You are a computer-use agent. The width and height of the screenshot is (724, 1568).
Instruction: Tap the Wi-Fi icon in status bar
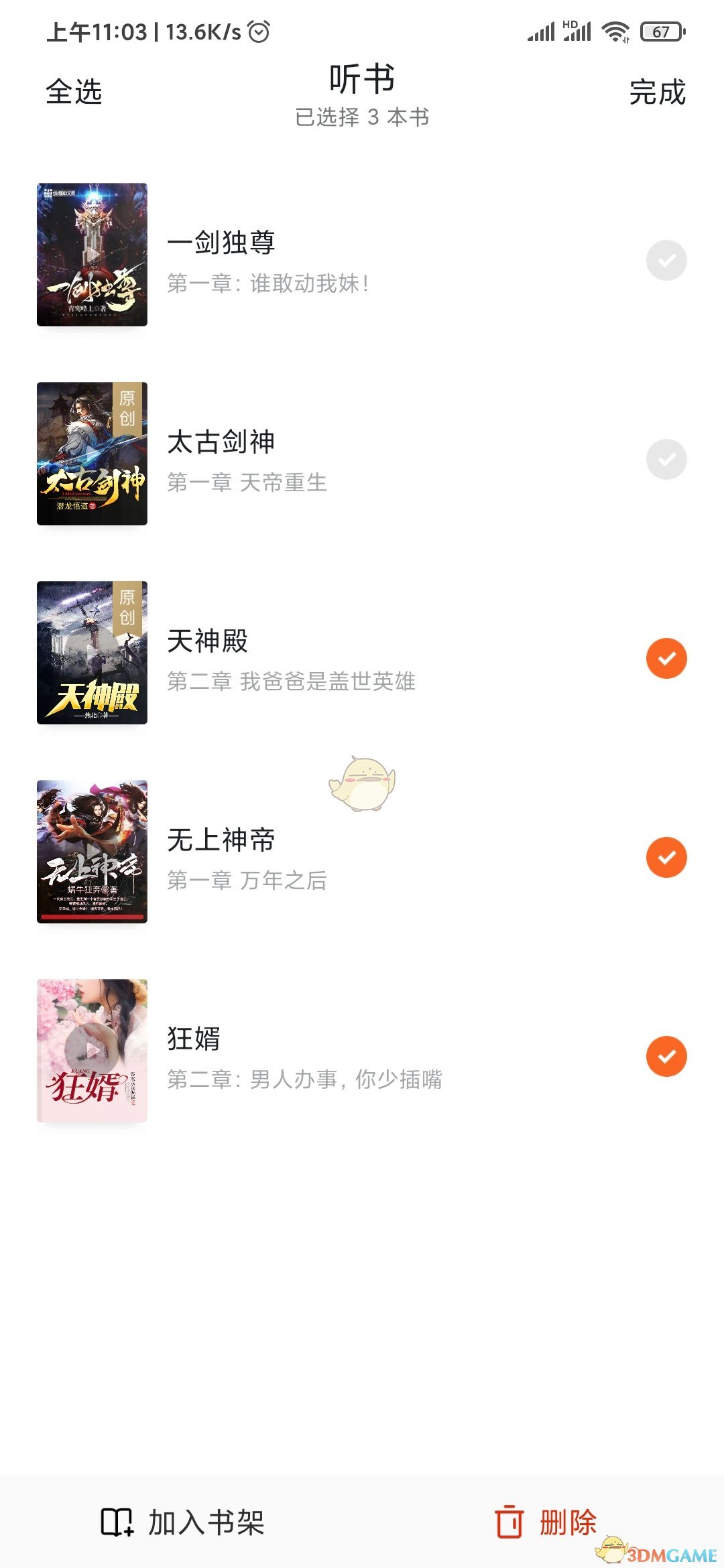(615, 30)
